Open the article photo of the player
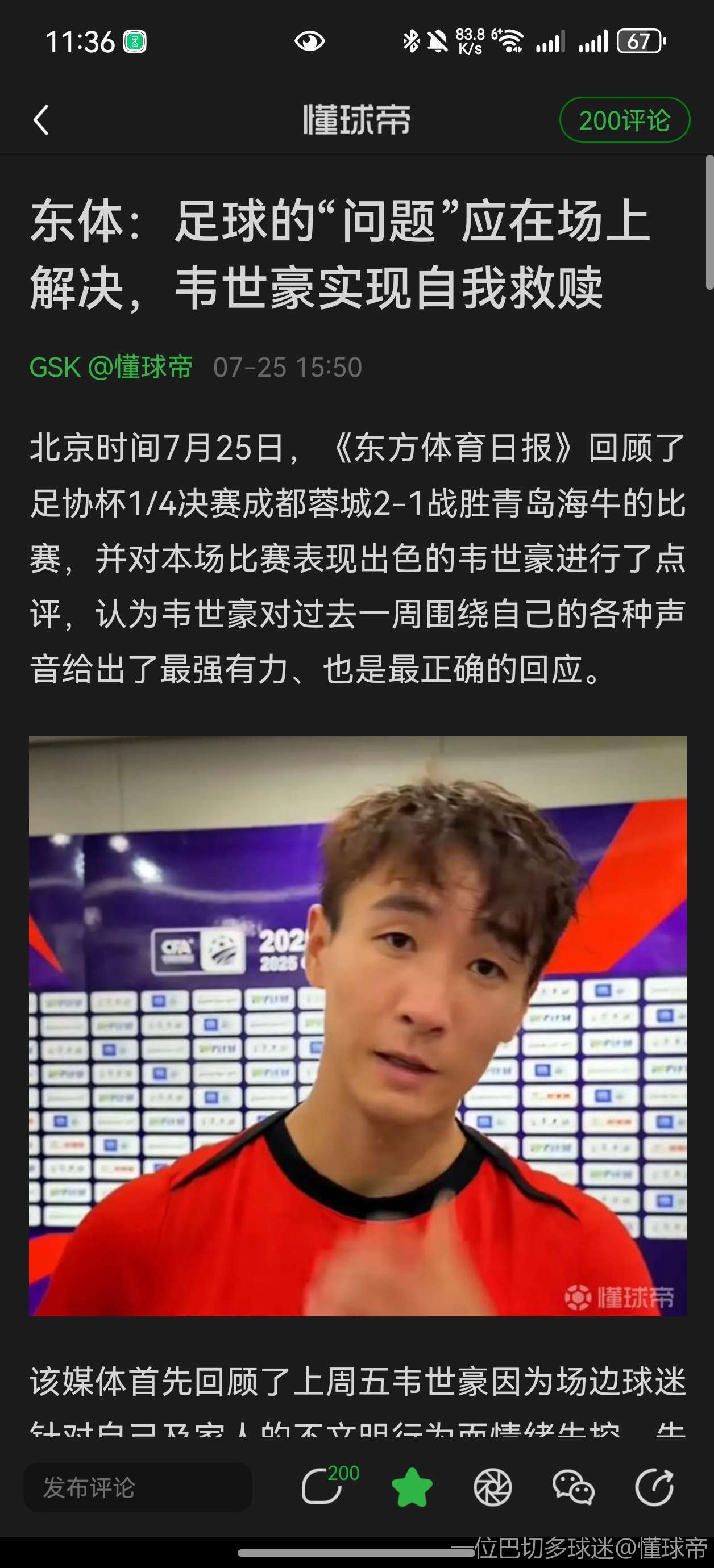 (x=358, y=1026)
